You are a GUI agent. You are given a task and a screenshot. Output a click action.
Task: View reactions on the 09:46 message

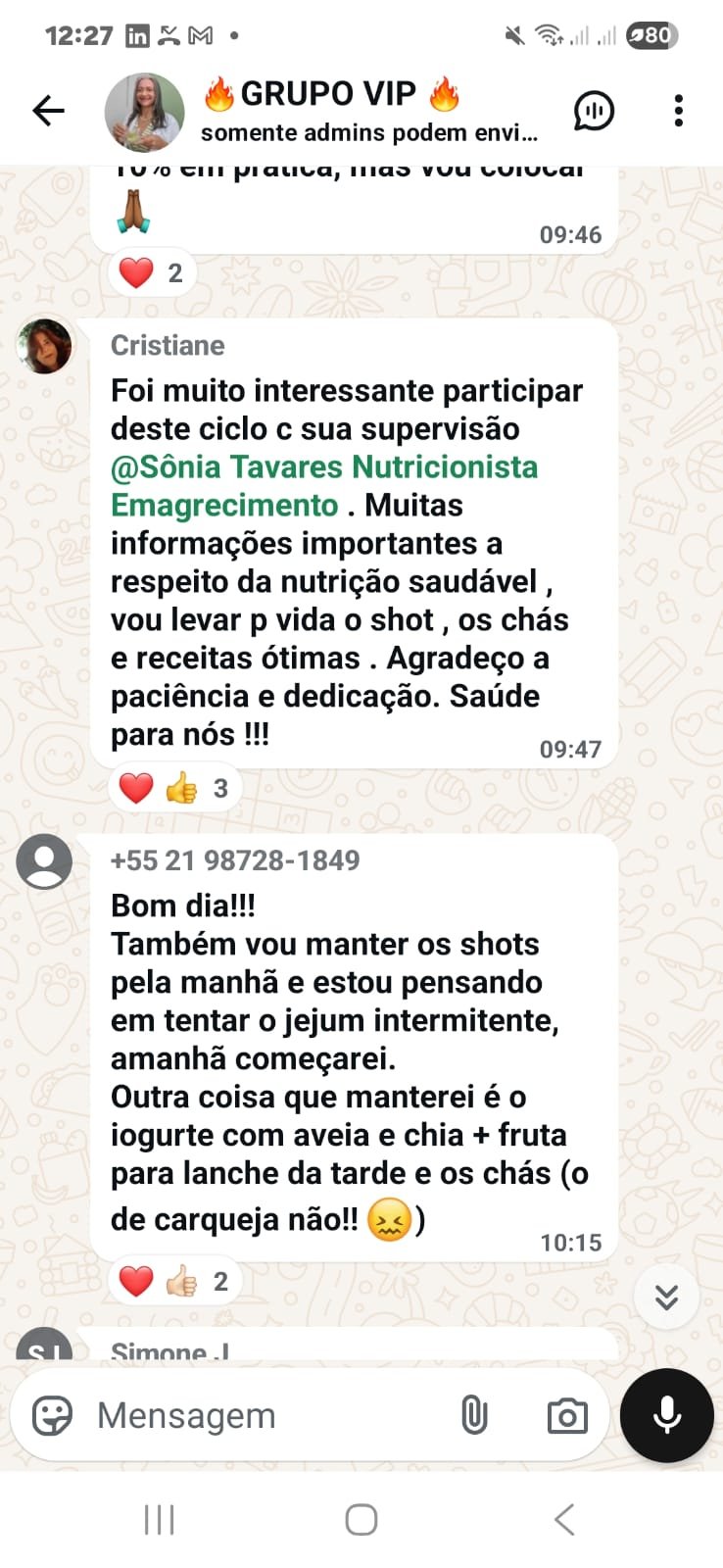(152, 272)
